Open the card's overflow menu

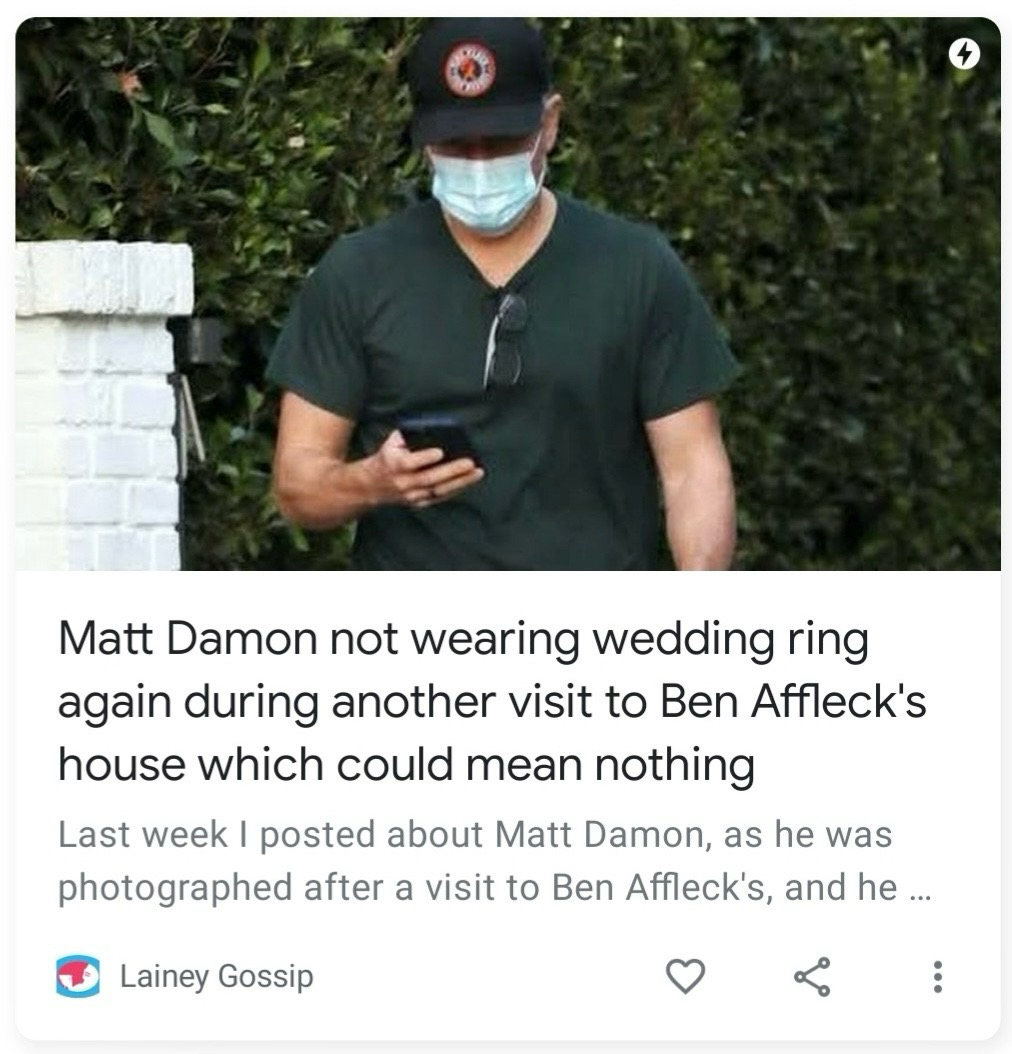(x=936, y=976)
